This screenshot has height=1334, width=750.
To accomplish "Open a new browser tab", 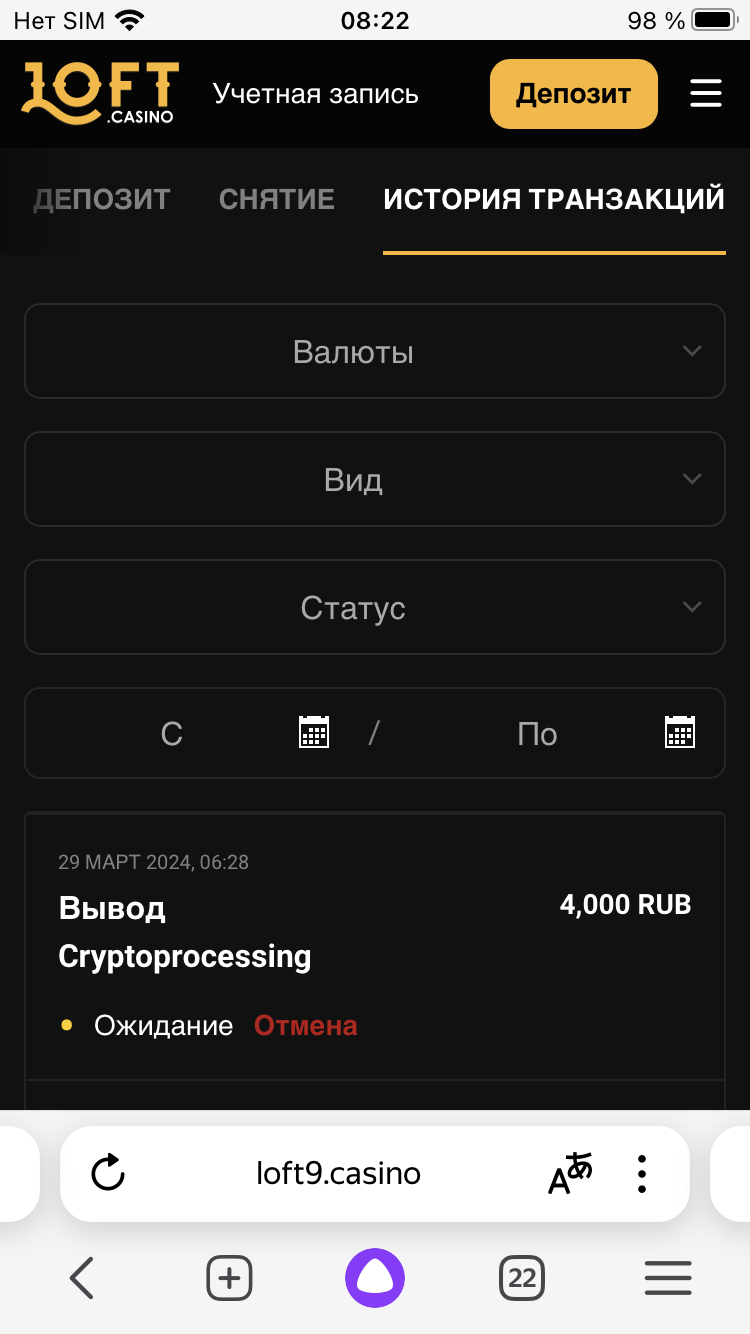I will [x=229, y=1277].
